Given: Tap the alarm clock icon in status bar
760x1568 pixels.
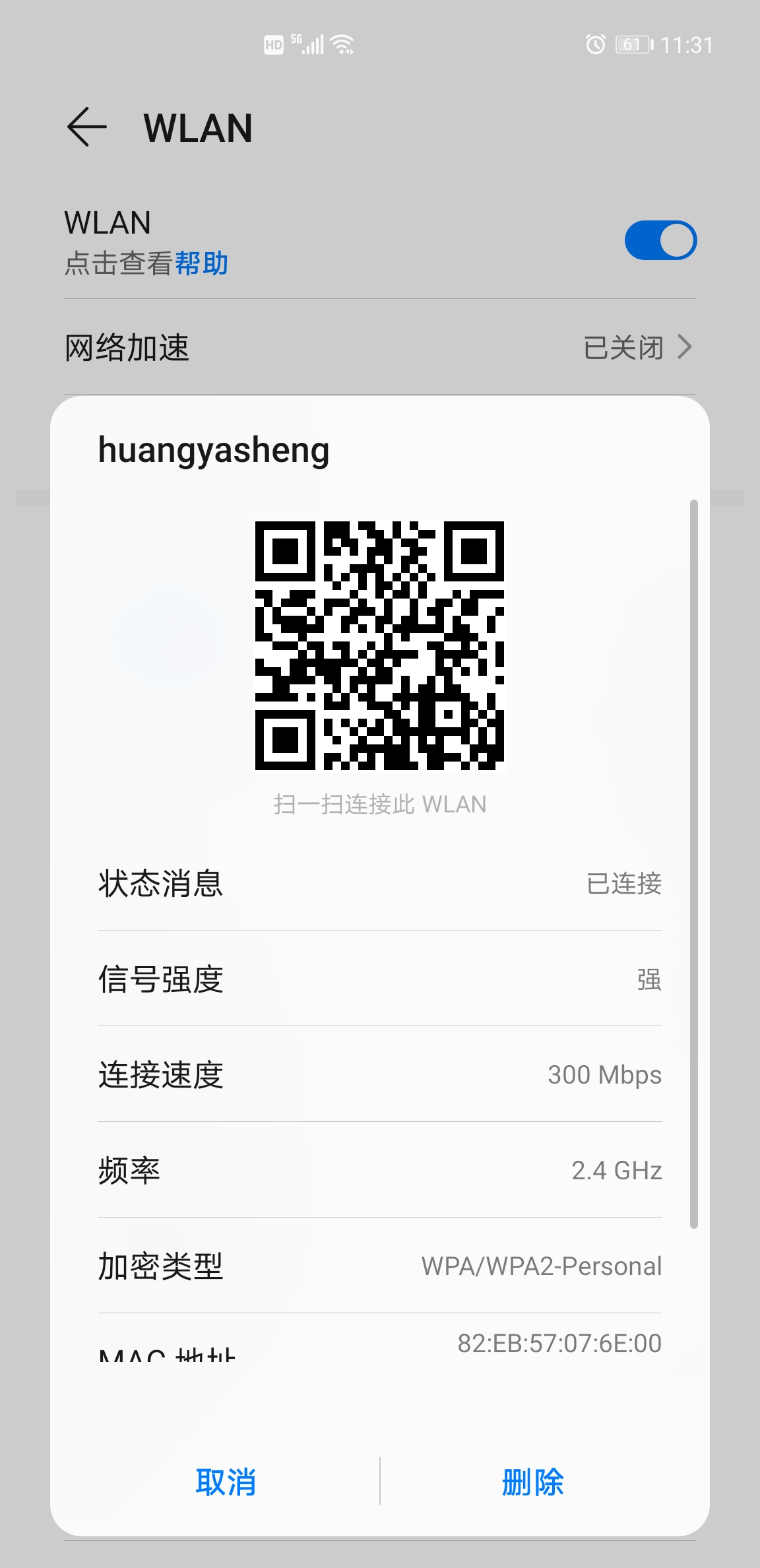Looking at the screenshot, I should tap(594, 44).
